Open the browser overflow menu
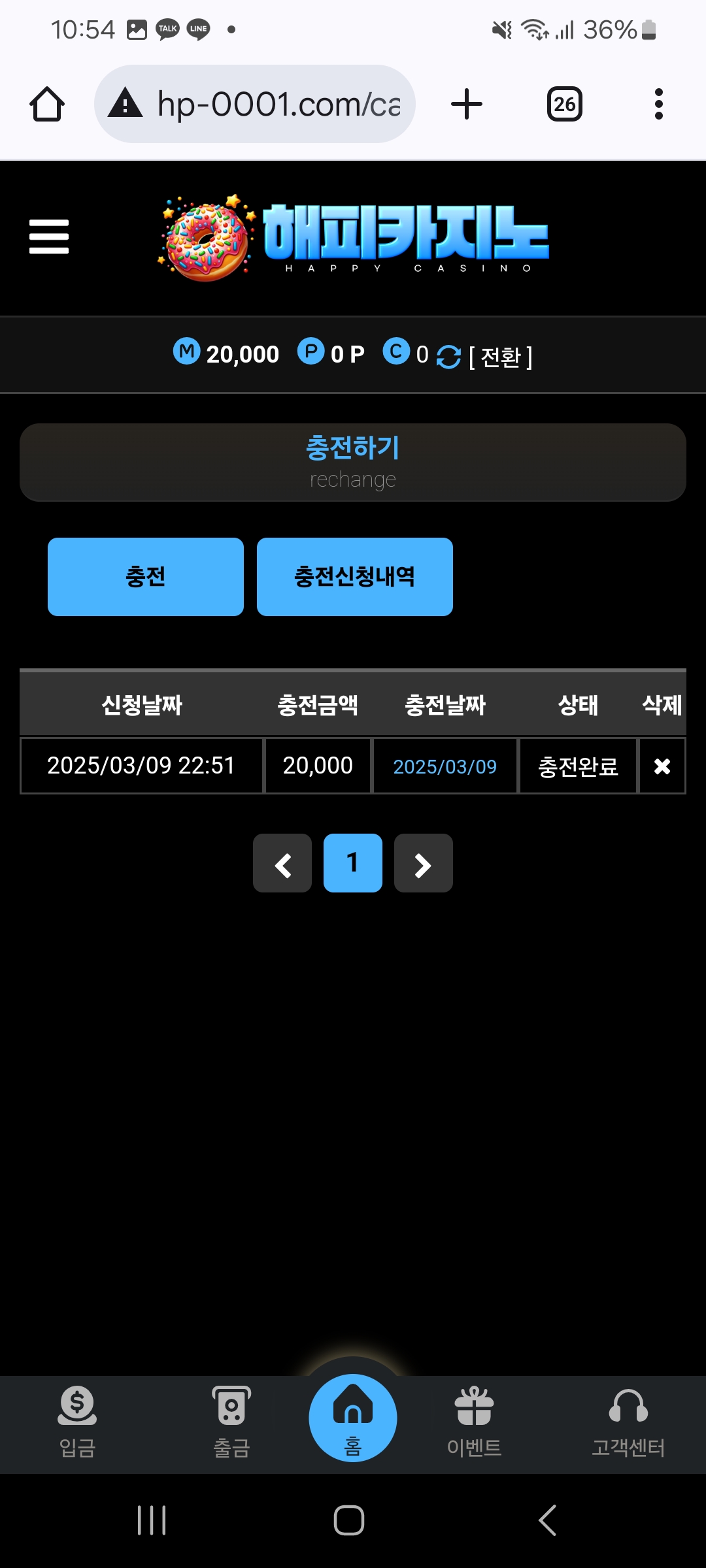706x1568 pixels. 658,105
